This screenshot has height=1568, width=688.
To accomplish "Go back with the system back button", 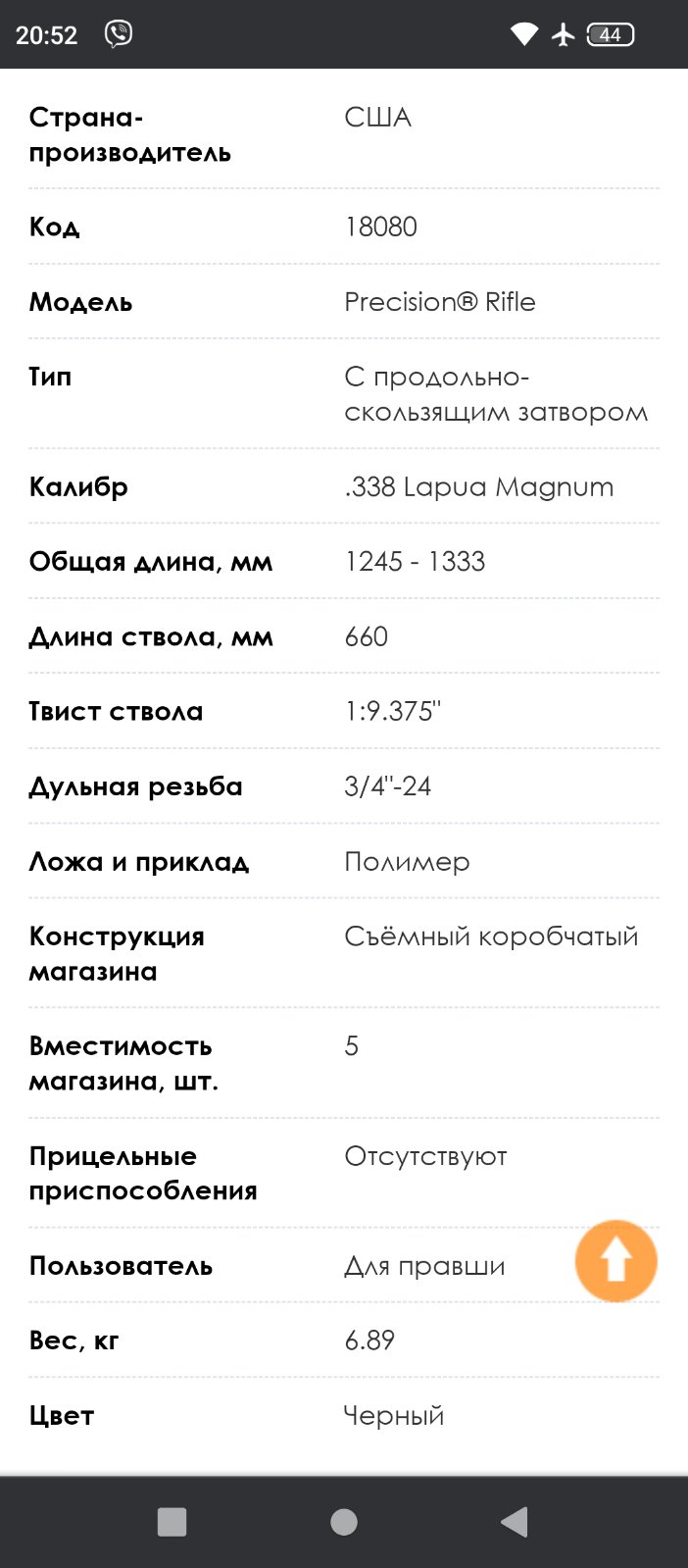I will pyautogui.click(x=515, y=1521).
